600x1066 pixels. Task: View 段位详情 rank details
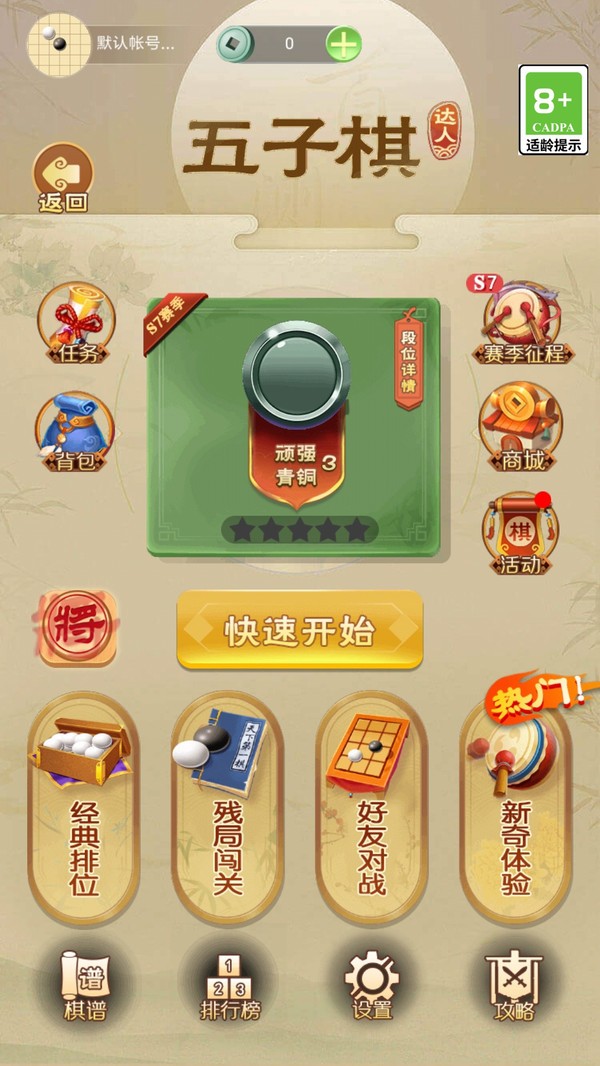tap(408, 366)
